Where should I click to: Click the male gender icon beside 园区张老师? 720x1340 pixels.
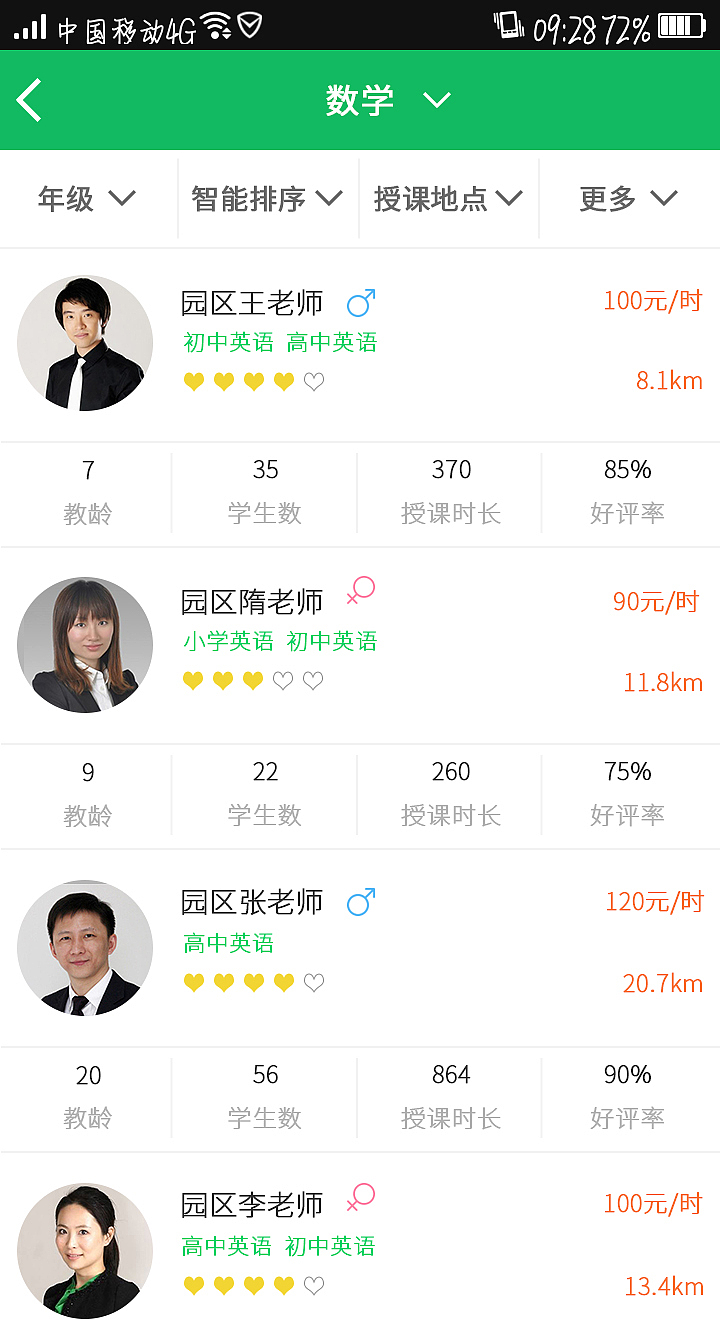pos(360,902)
